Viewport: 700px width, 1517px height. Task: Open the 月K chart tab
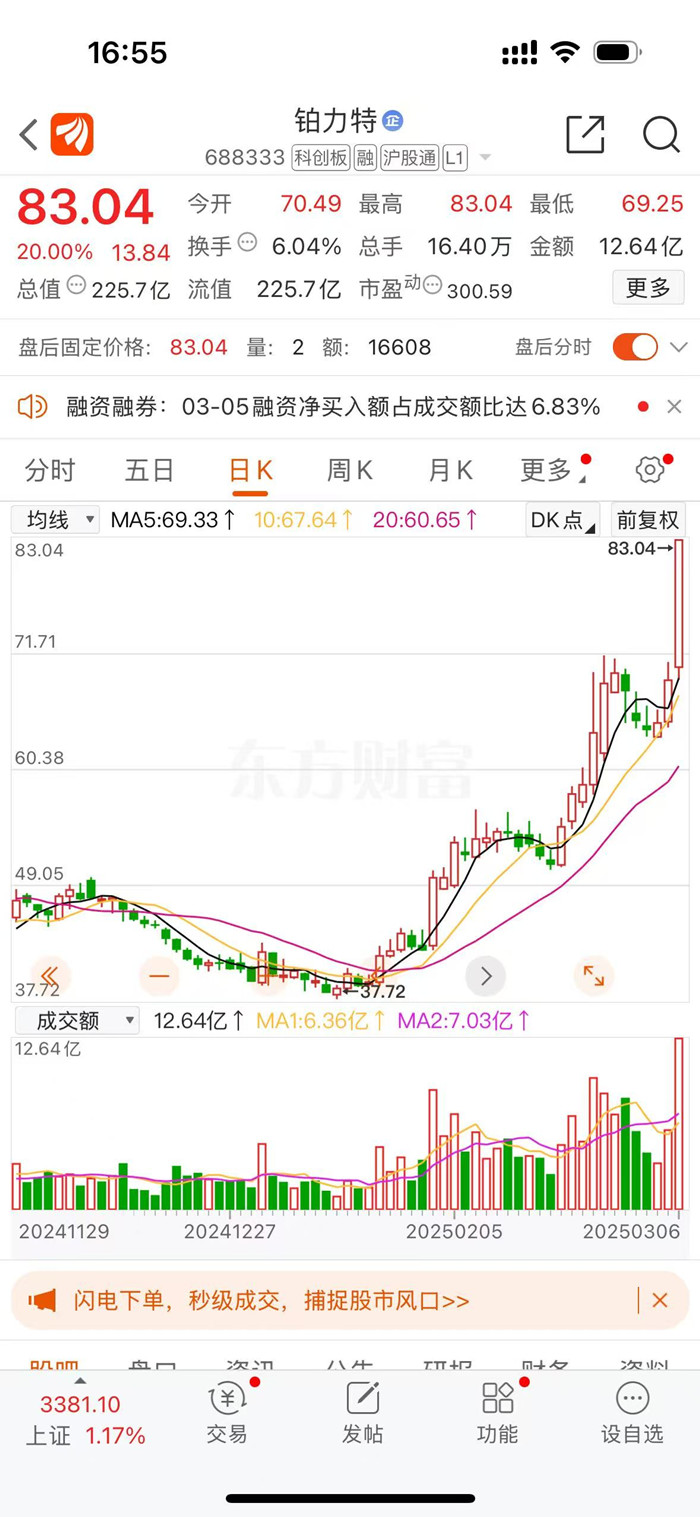[450, 470]
